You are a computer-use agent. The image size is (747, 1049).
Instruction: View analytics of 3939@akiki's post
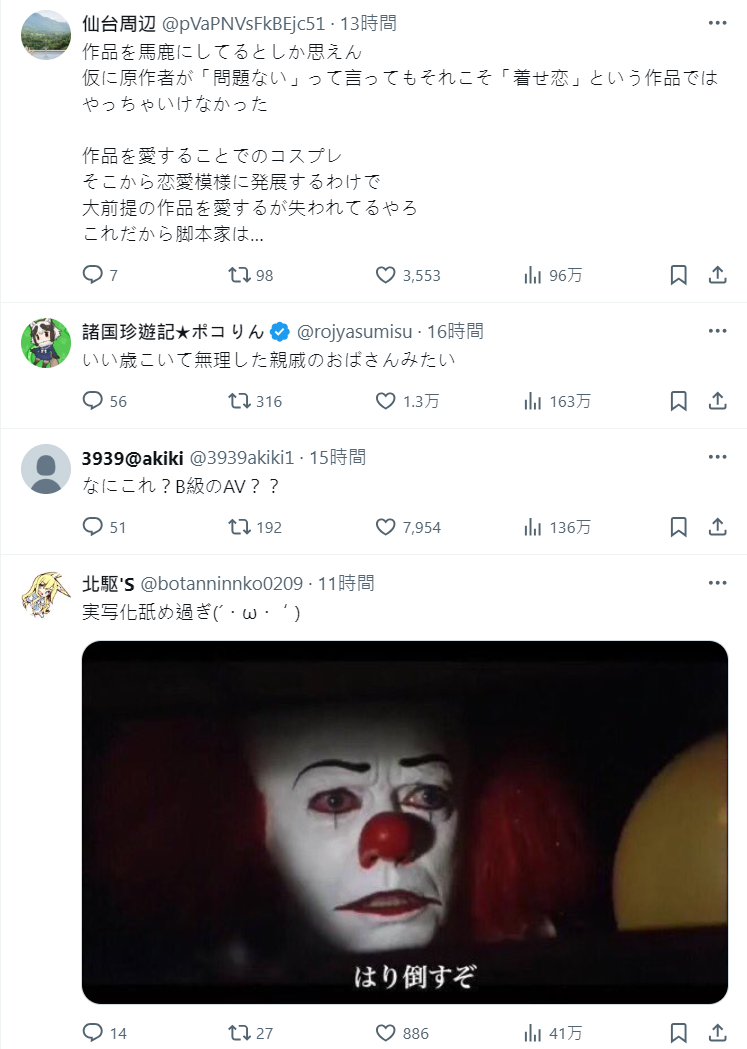pos(533,527)
